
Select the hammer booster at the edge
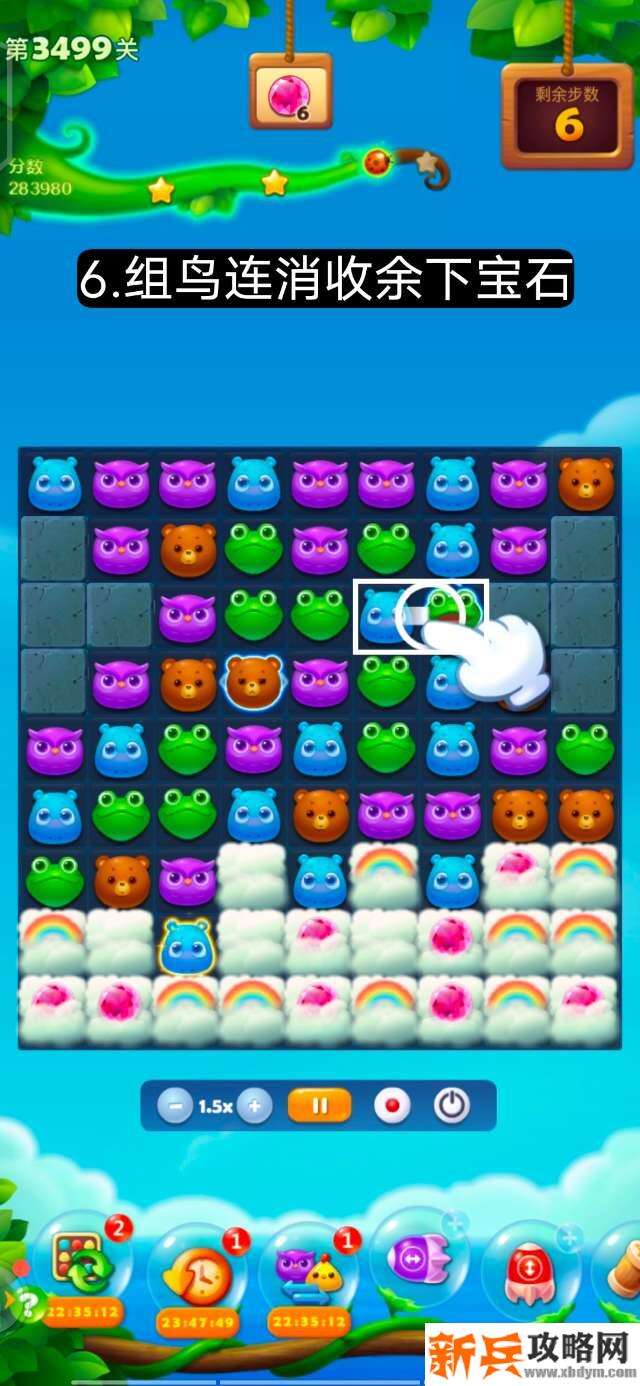(625, 1265)
